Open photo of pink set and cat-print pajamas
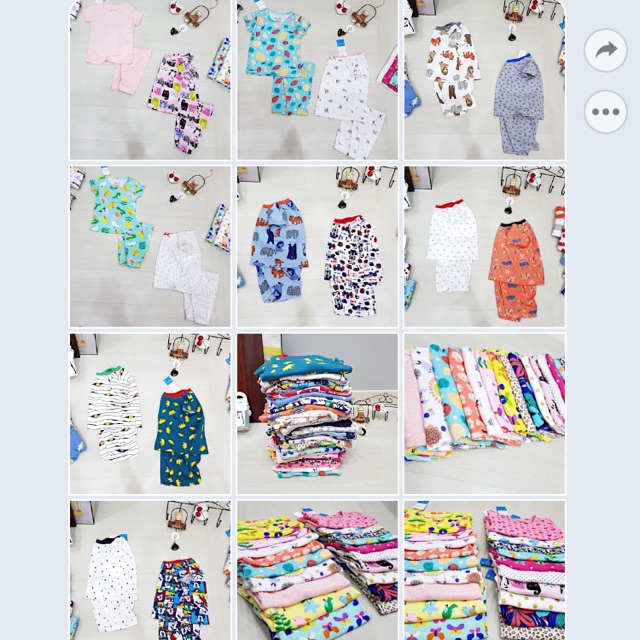640x640 pixels. (149, 79)
